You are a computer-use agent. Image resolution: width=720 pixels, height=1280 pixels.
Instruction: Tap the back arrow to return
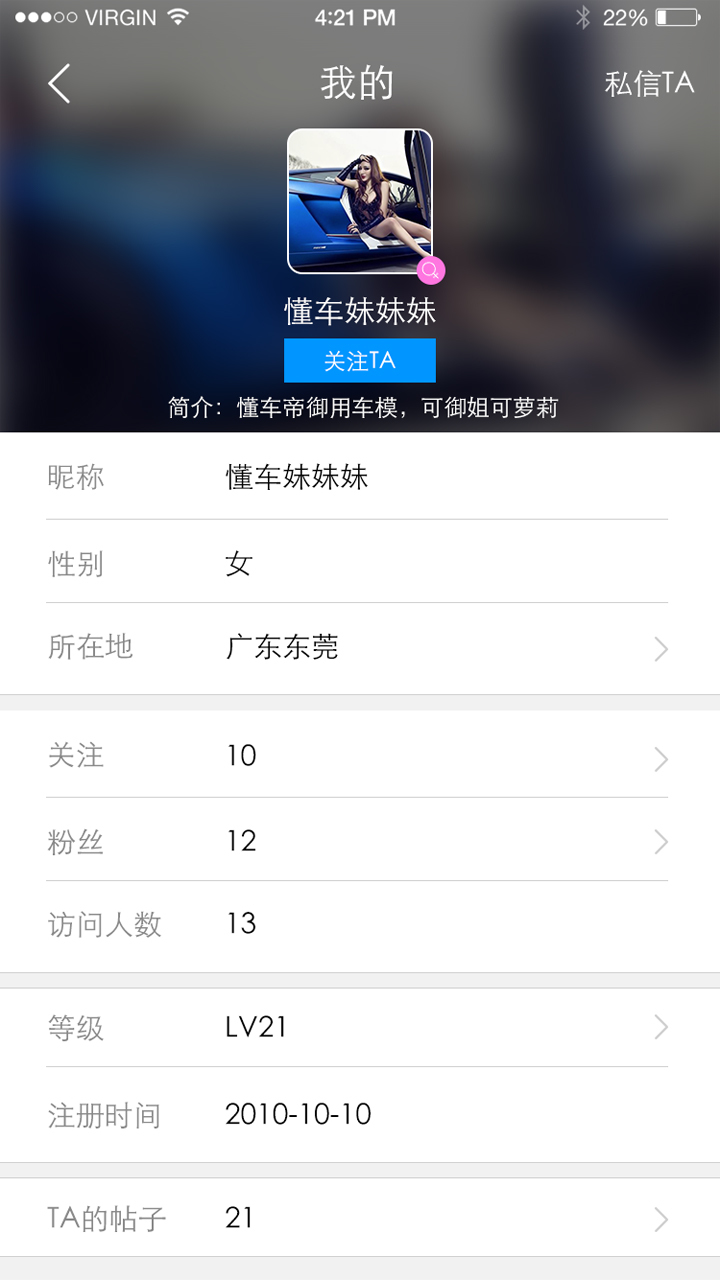coord(57,84)
